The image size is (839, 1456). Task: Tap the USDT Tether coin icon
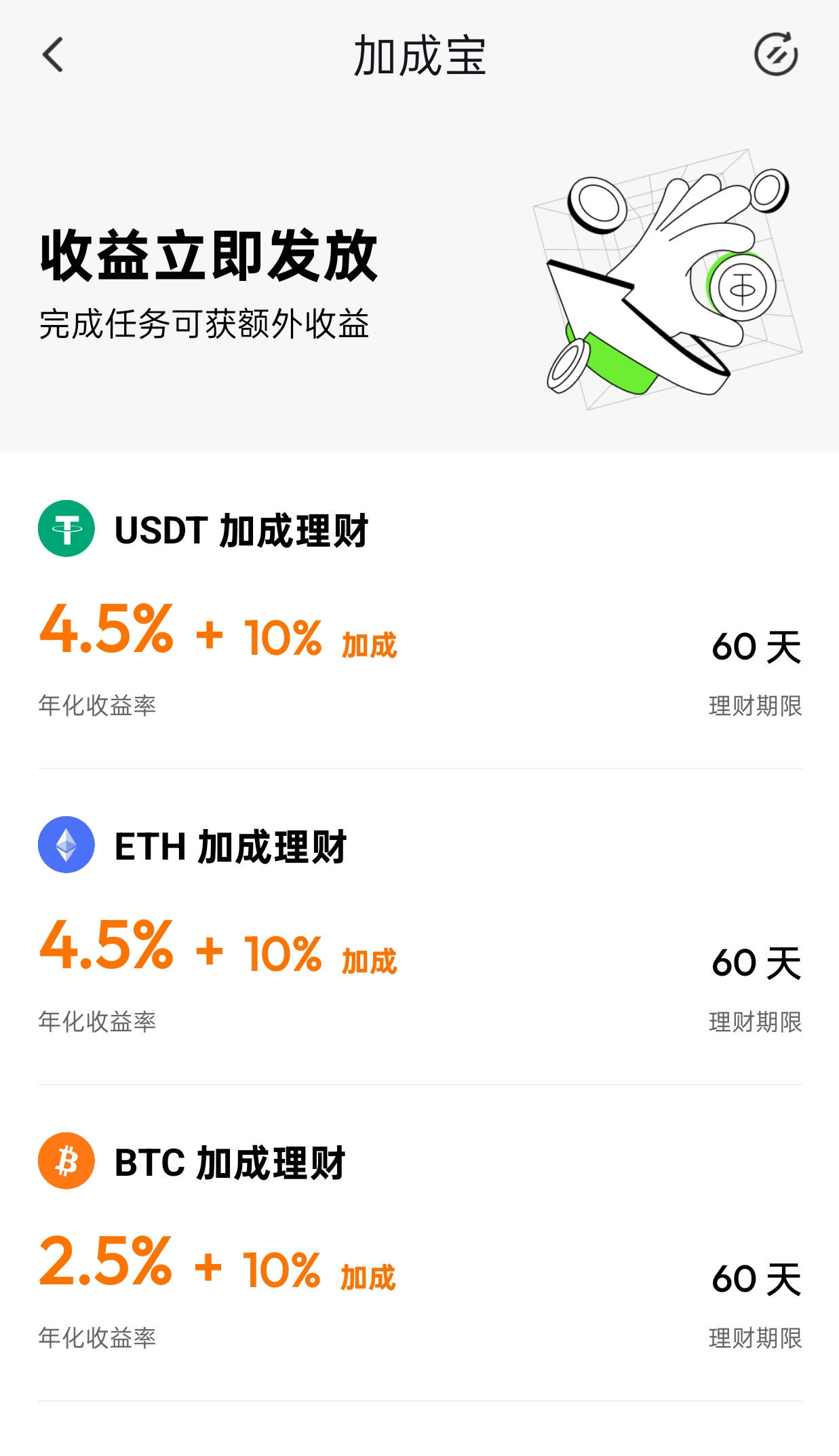pyautogui.click(x=66, y=530)
